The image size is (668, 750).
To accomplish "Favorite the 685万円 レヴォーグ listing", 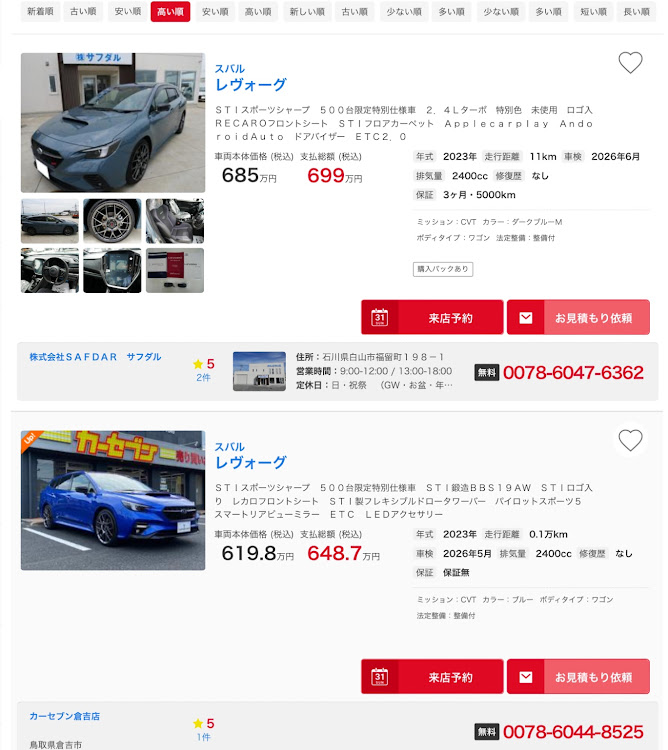I will tap(630, 63).
